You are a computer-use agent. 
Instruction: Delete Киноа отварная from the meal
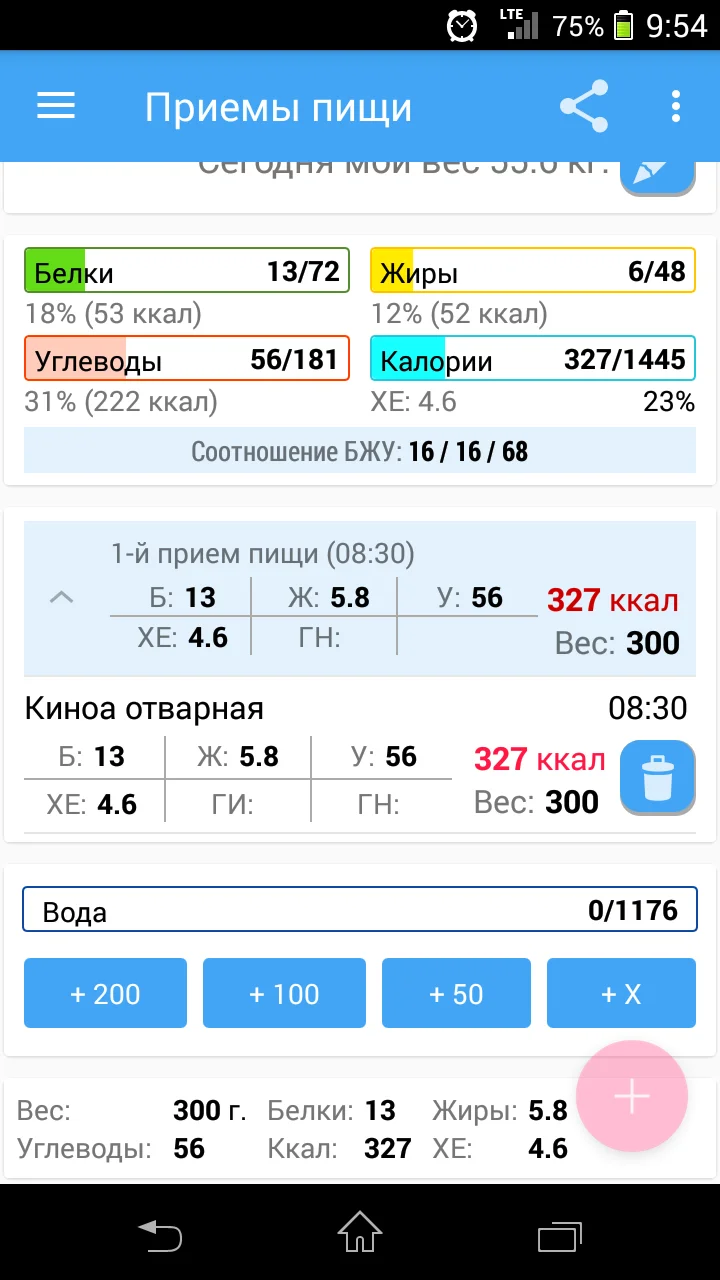pos(657,778)
